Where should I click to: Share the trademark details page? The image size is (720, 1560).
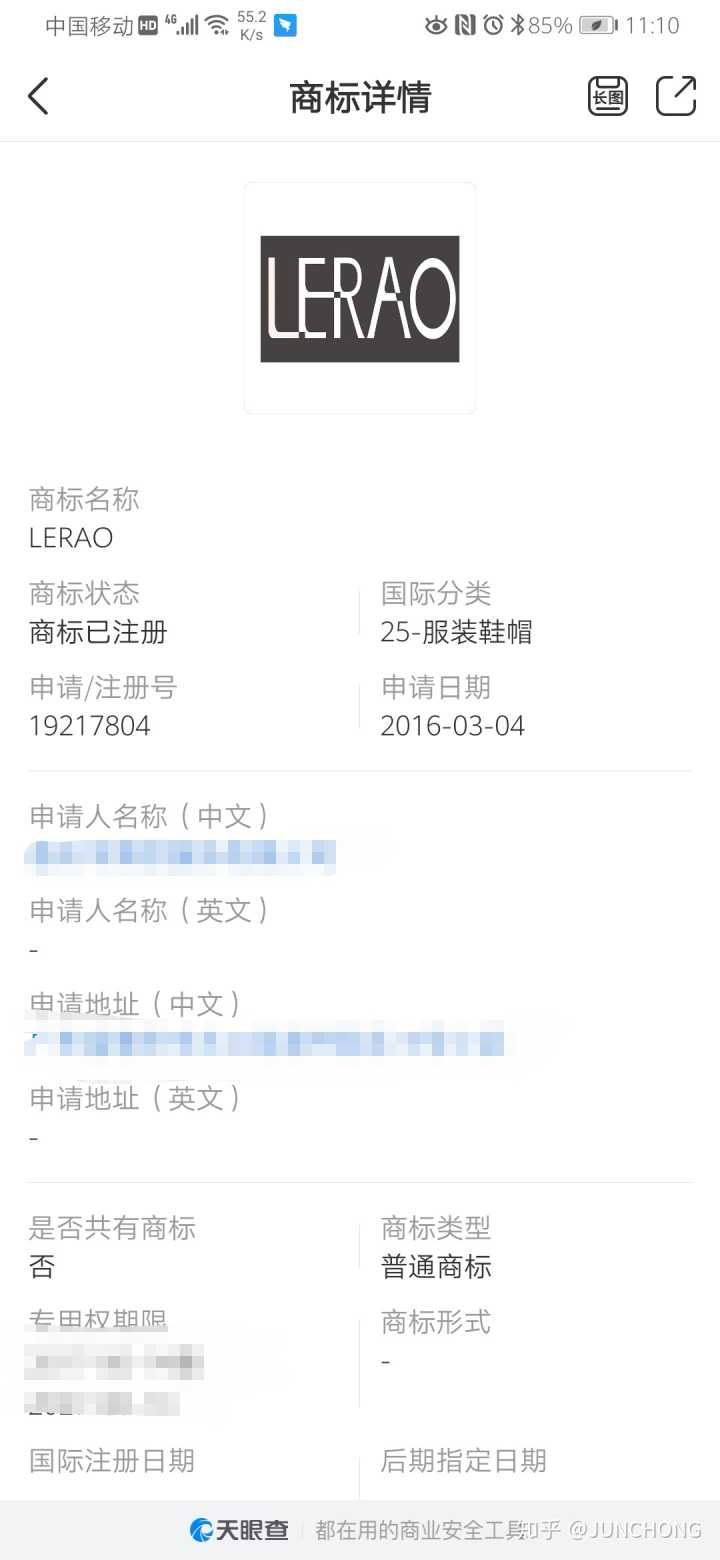[x=676, y=97]
